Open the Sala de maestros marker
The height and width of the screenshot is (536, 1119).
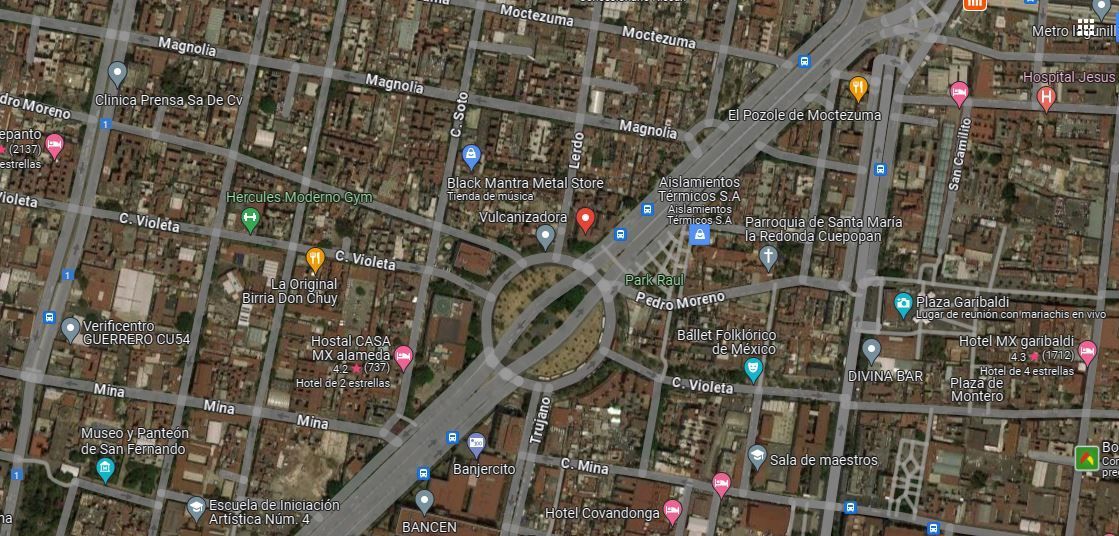757,457
